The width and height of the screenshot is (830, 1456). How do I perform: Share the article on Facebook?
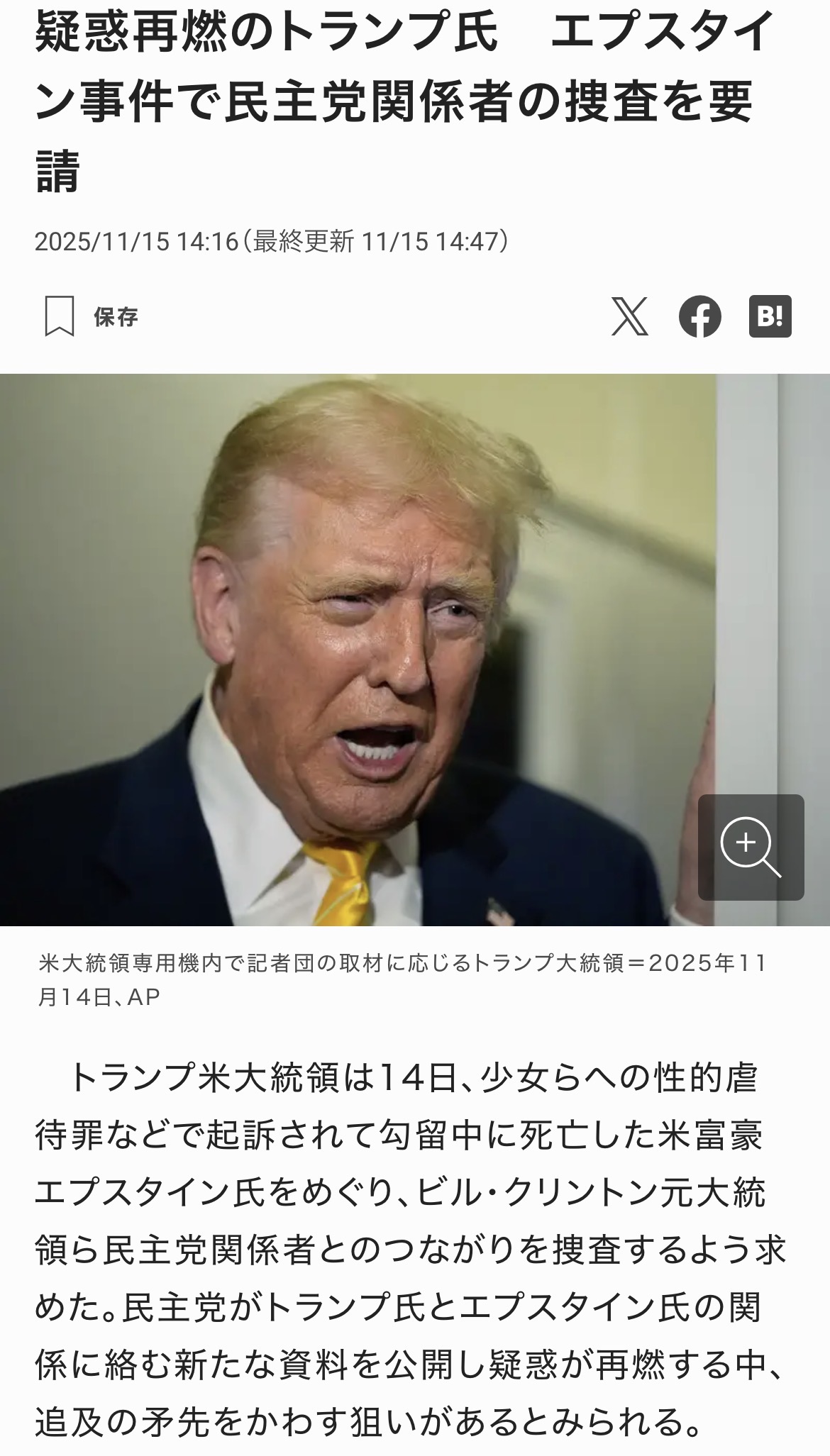click(x=699, y=316)
